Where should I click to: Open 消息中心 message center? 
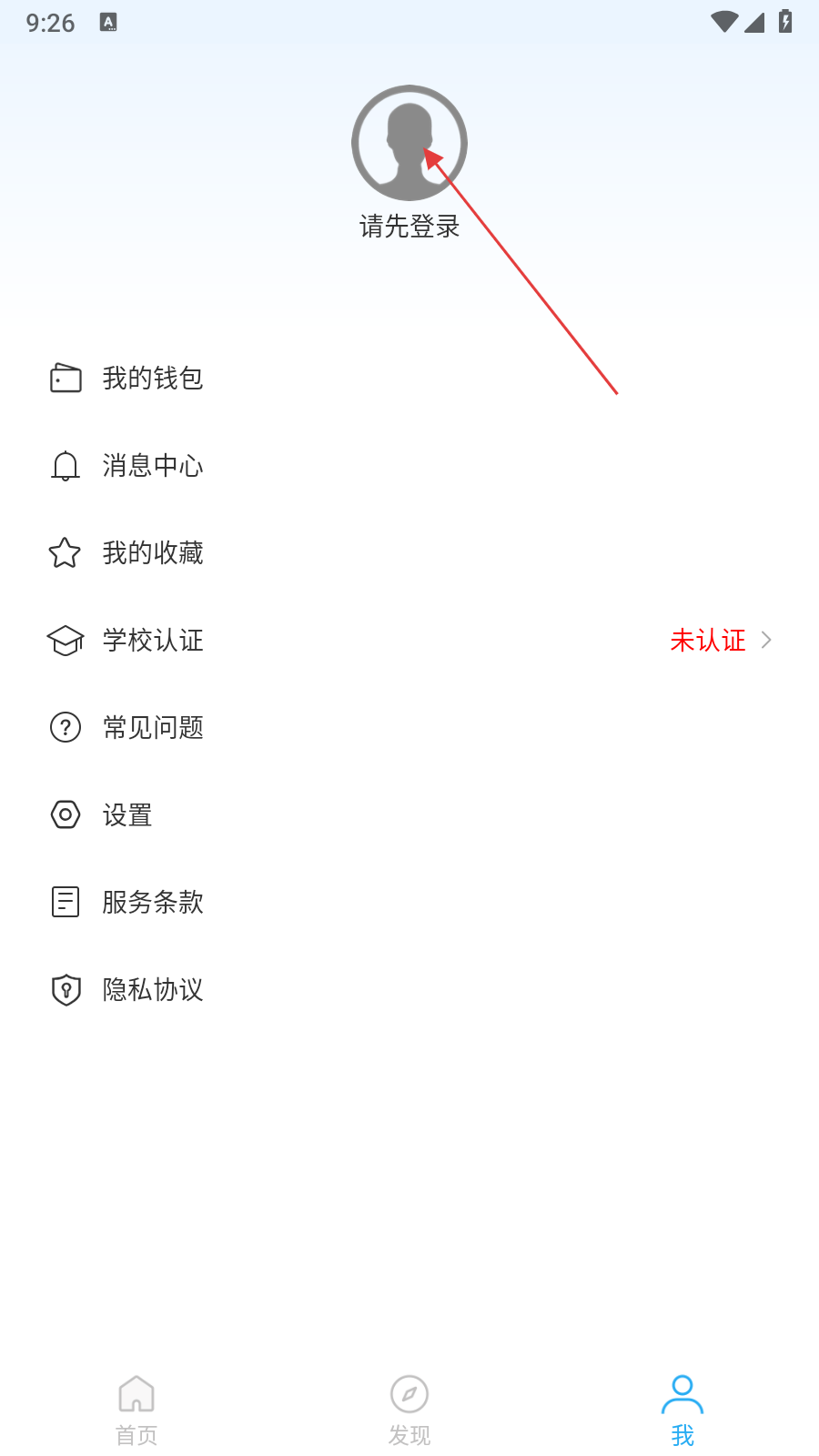[x=152, y=466]
